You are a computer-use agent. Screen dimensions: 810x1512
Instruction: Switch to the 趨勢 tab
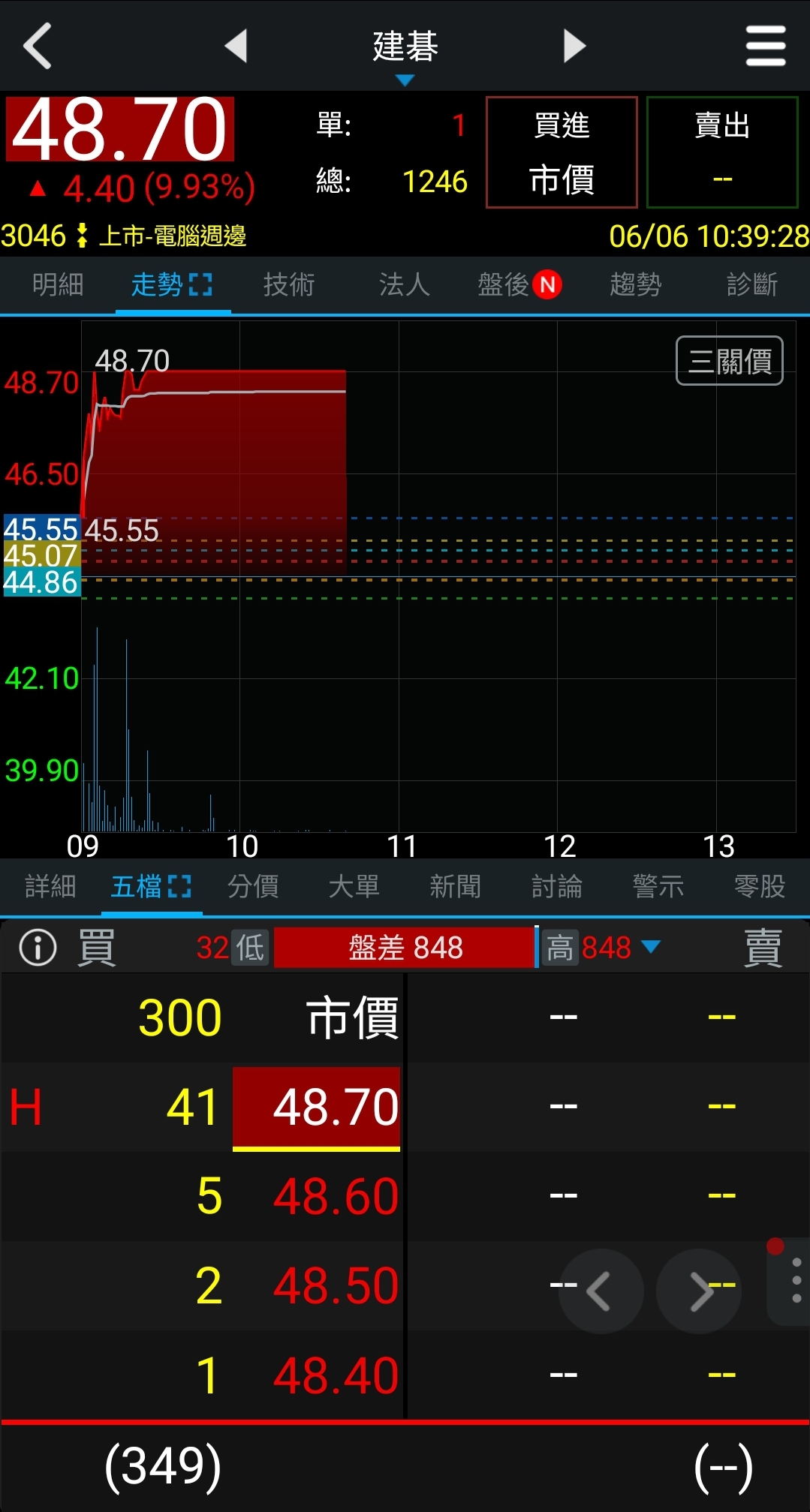point(635,285)
